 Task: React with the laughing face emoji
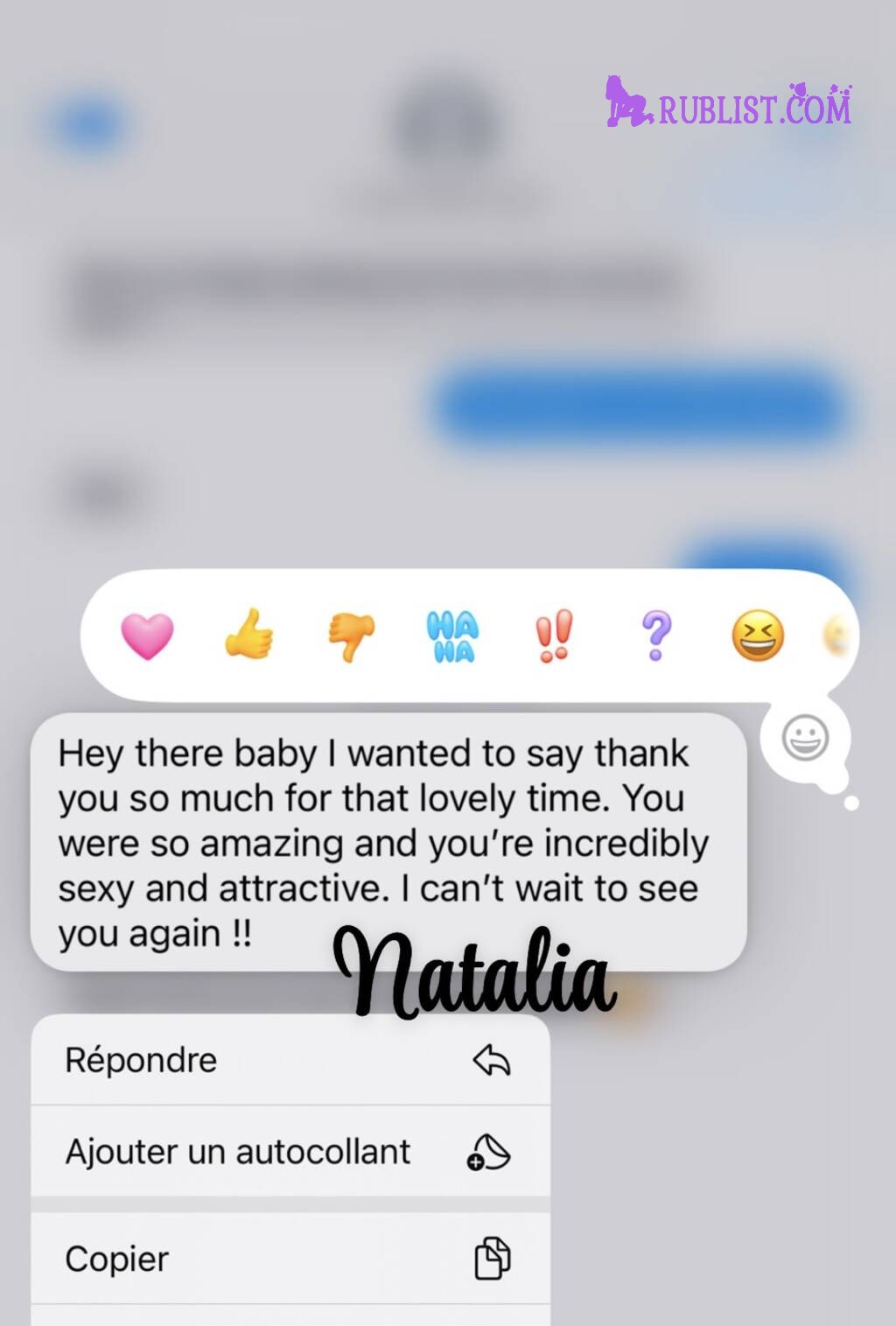pos(758,635)
